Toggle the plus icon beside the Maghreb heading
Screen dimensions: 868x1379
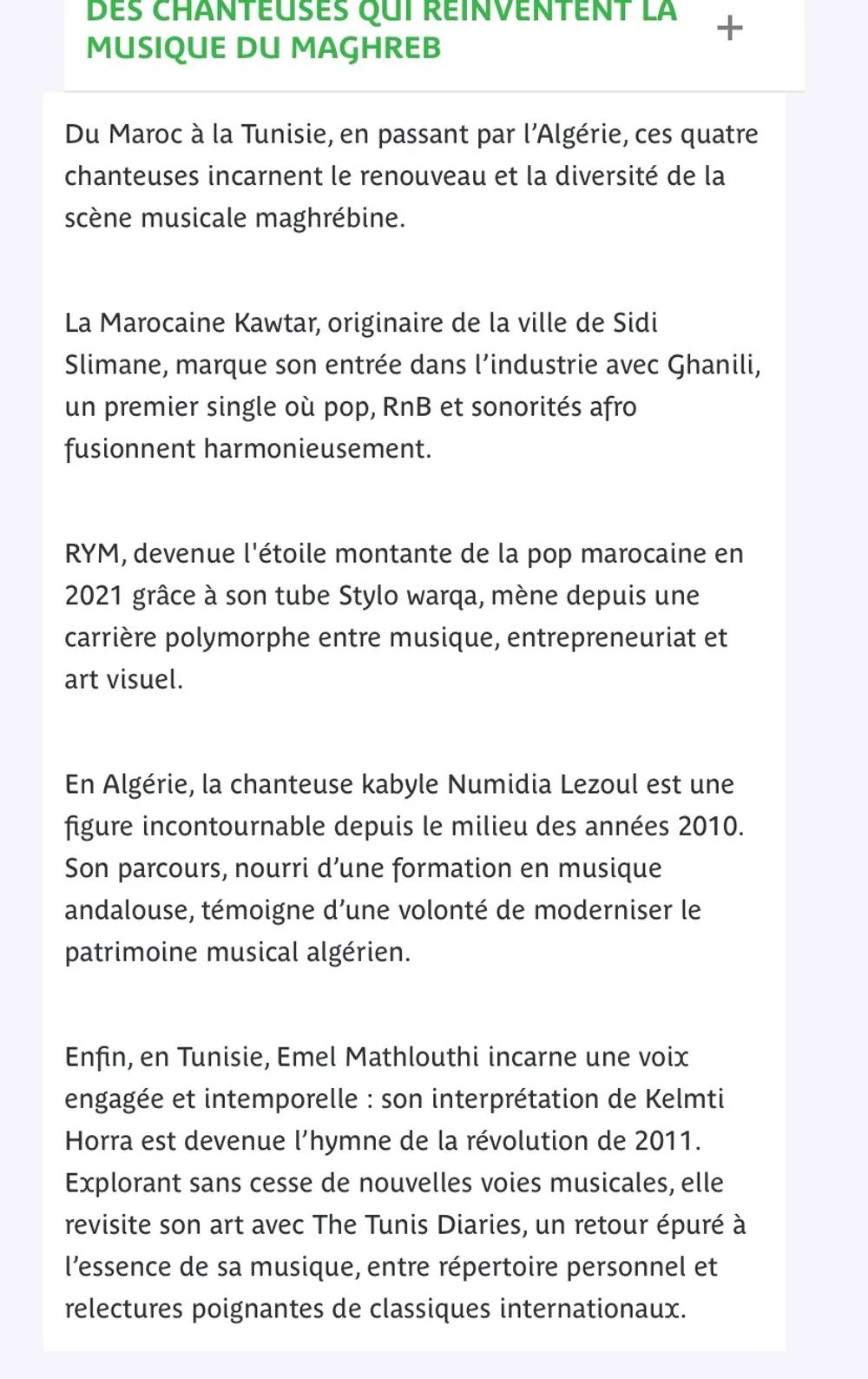730,29
